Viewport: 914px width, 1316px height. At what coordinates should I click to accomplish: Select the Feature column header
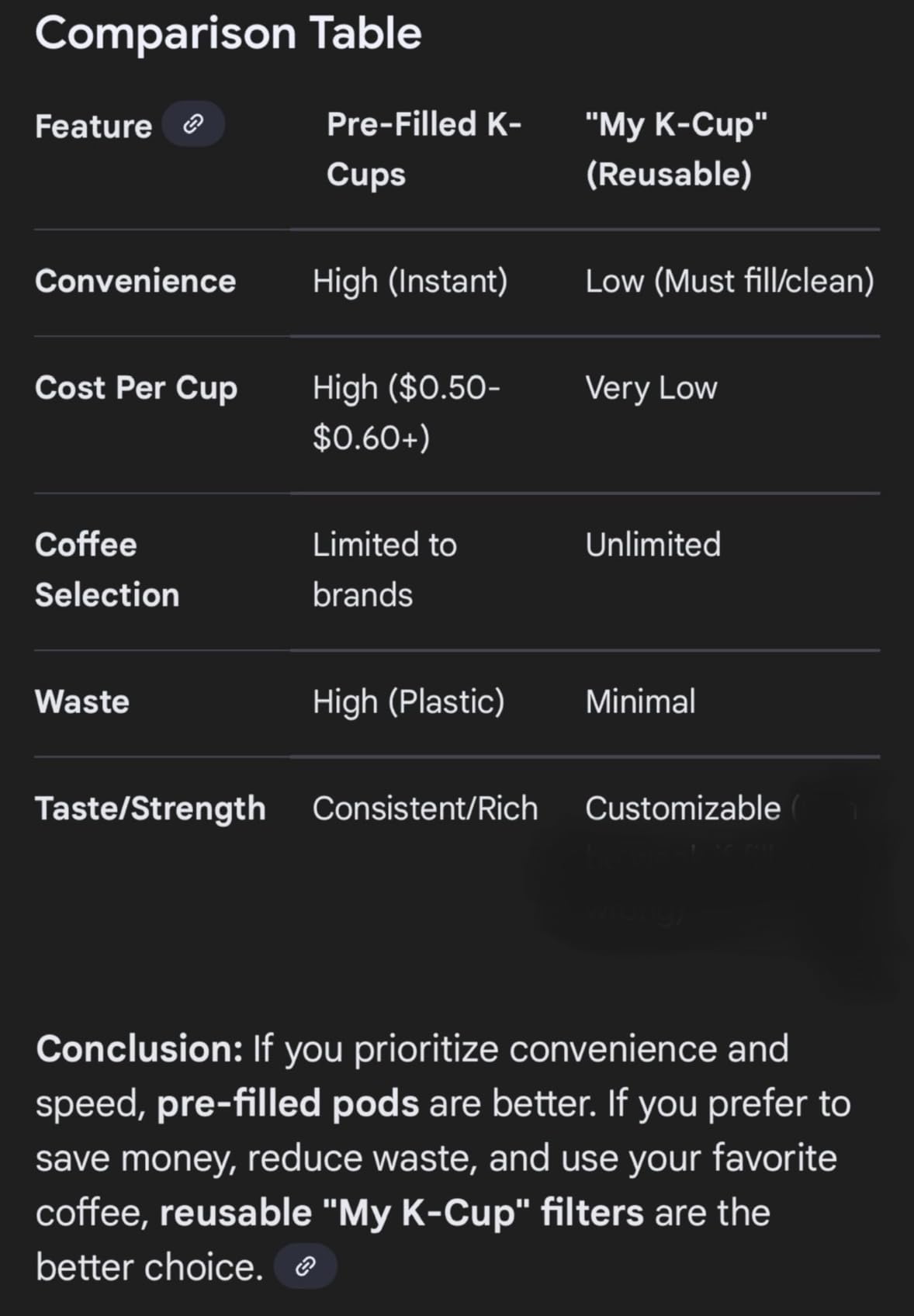tap(92, 126)
